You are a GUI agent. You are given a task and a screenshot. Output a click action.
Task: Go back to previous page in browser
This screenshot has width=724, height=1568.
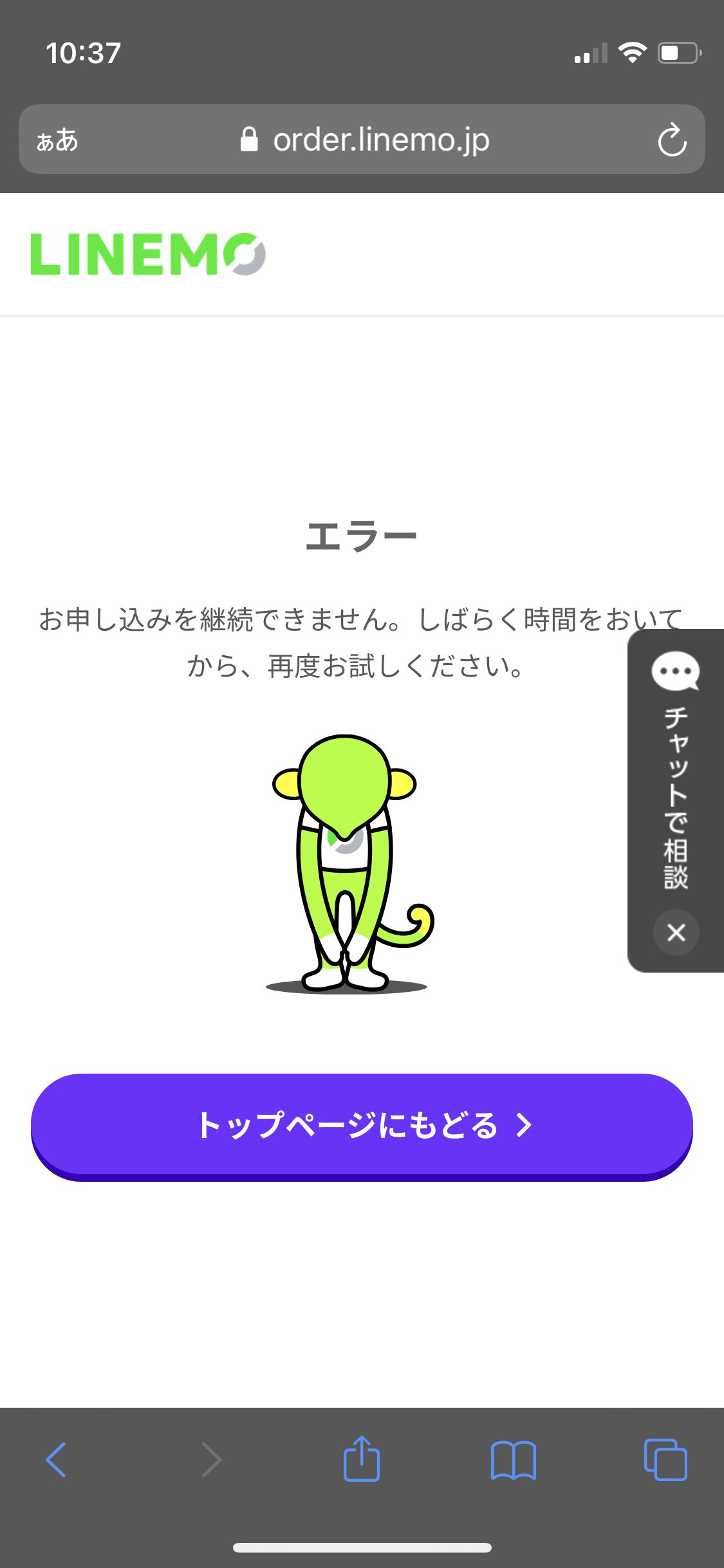tap(57, 1459)
